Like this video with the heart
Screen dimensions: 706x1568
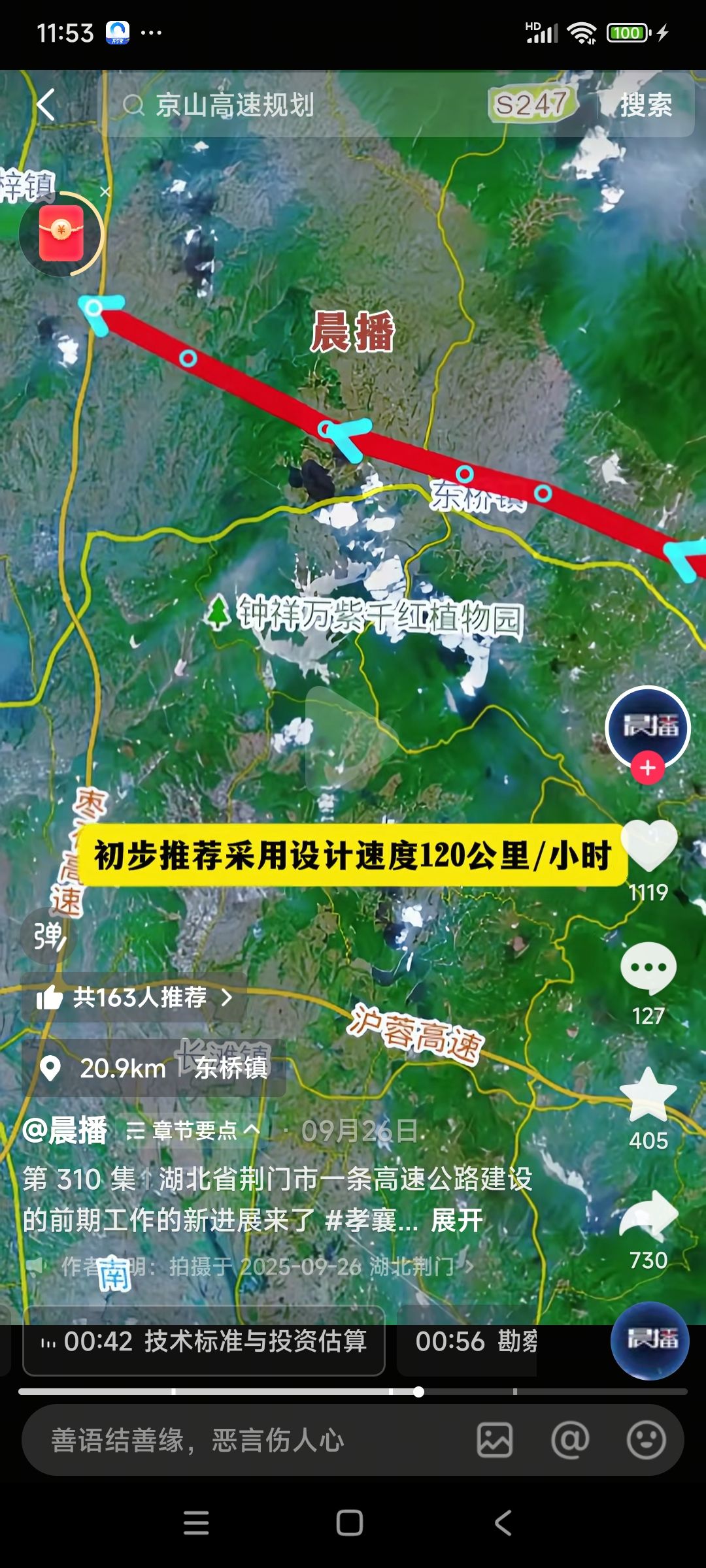coord(648,846)
